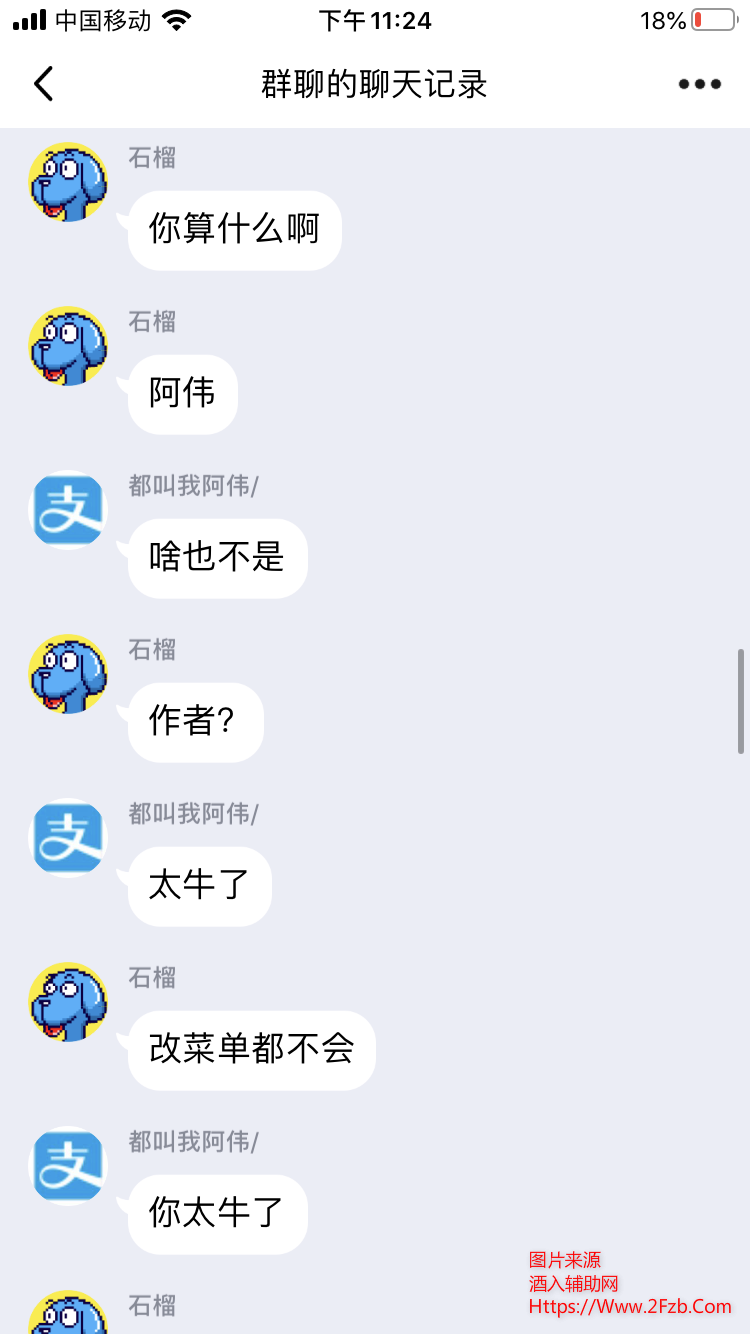
Task: Tap the nickname 都叫我阿伟/ above 啥也不是
Action: click(x=190, y=486)
